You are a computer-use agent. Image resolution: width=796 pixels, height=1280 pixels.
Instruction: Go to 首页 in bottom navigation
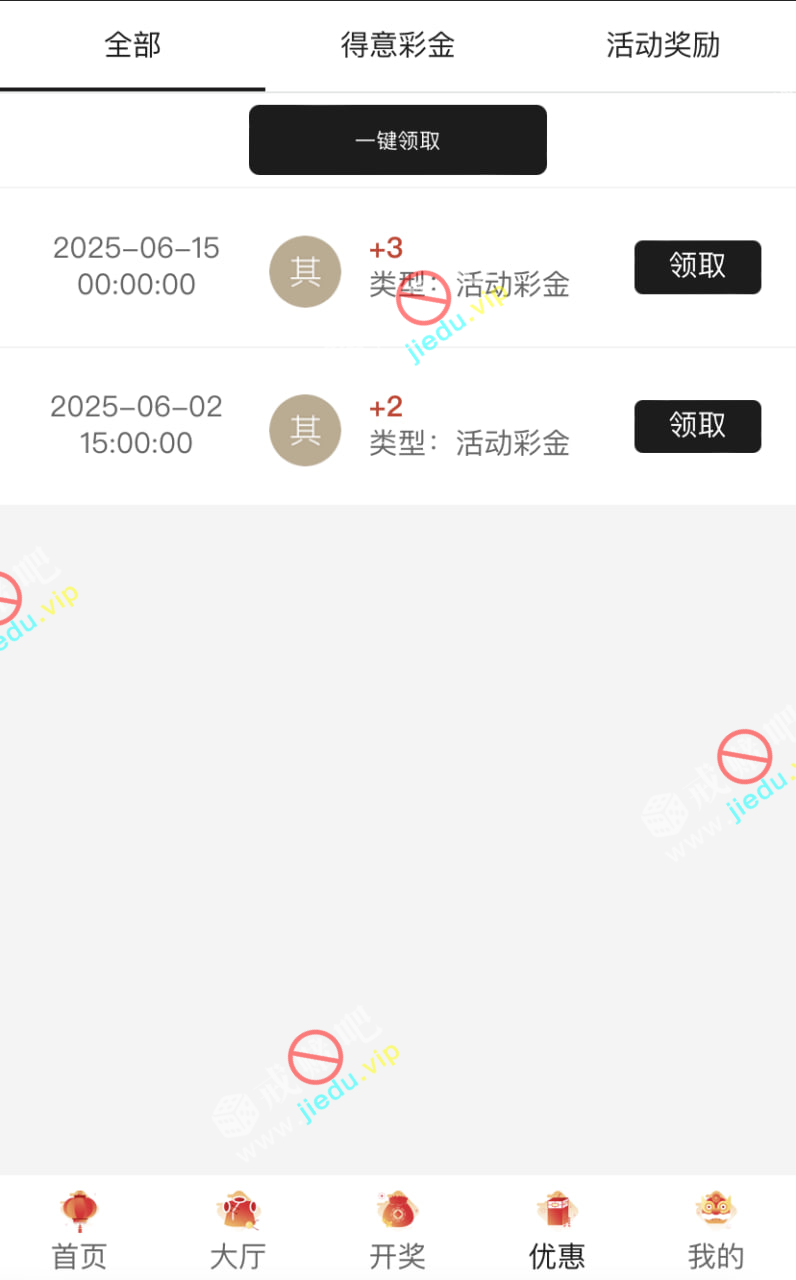click(79, 1230)
